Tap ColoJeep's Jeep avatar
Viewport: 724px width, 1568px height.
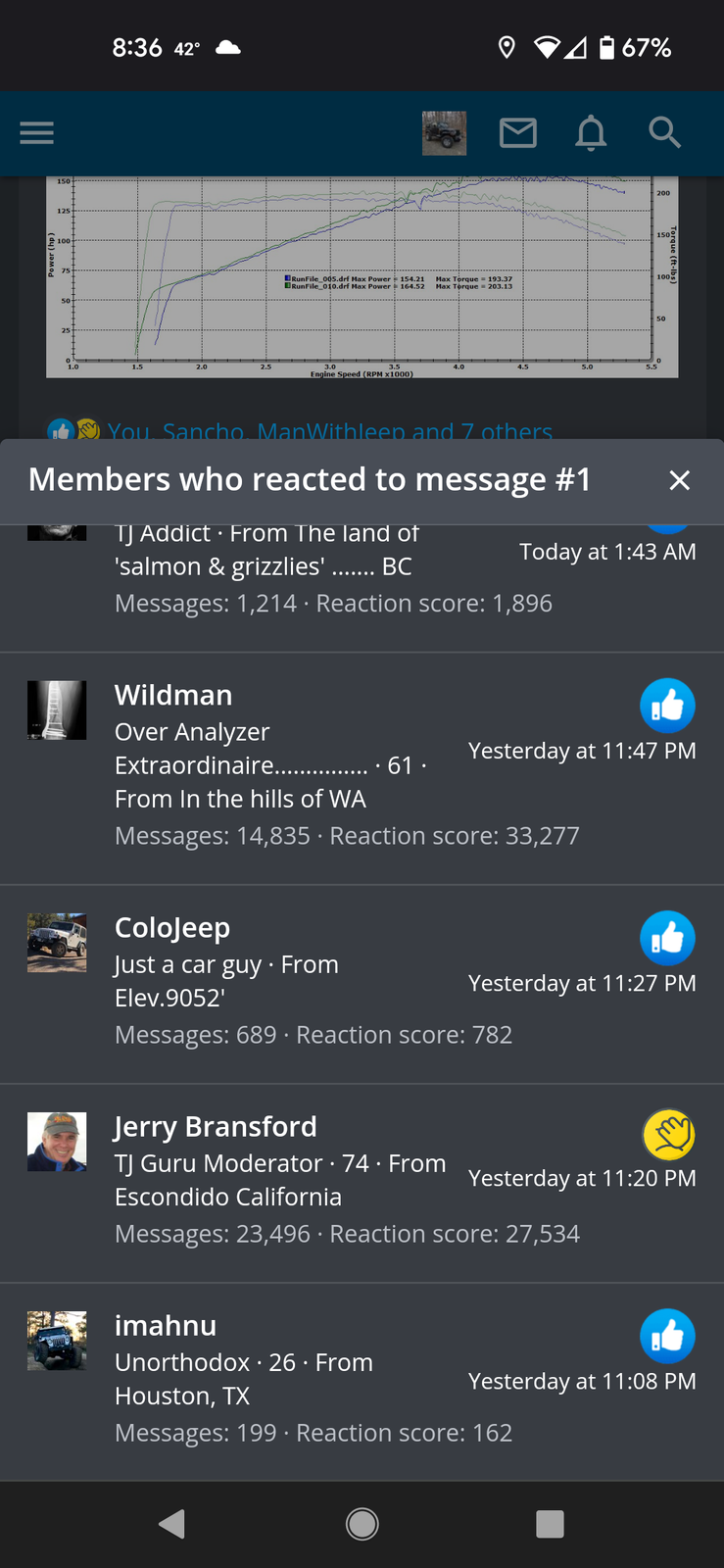pyautogui.click(x=57, y=942)
